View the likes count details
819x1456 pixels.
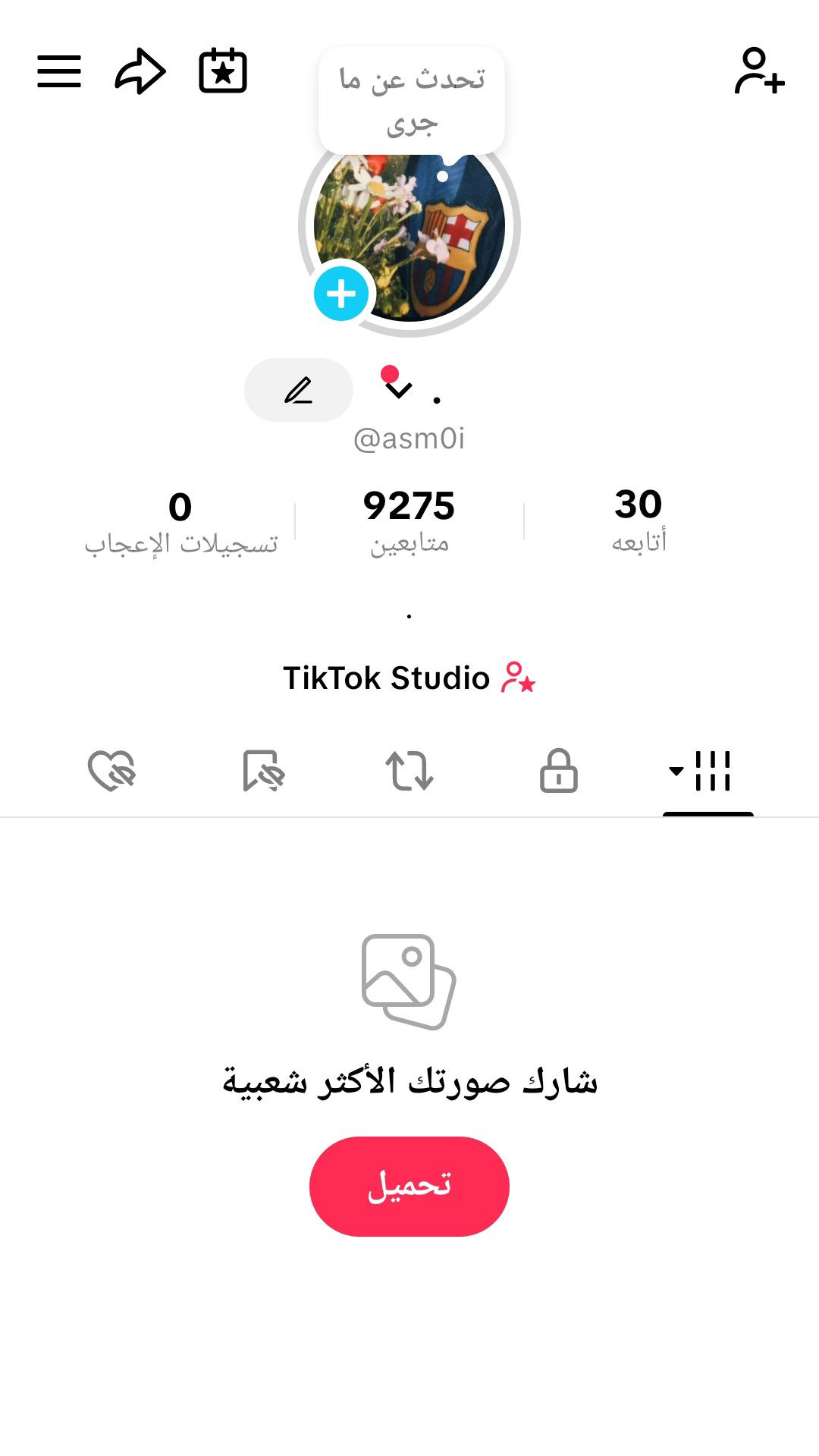point(180,521)
